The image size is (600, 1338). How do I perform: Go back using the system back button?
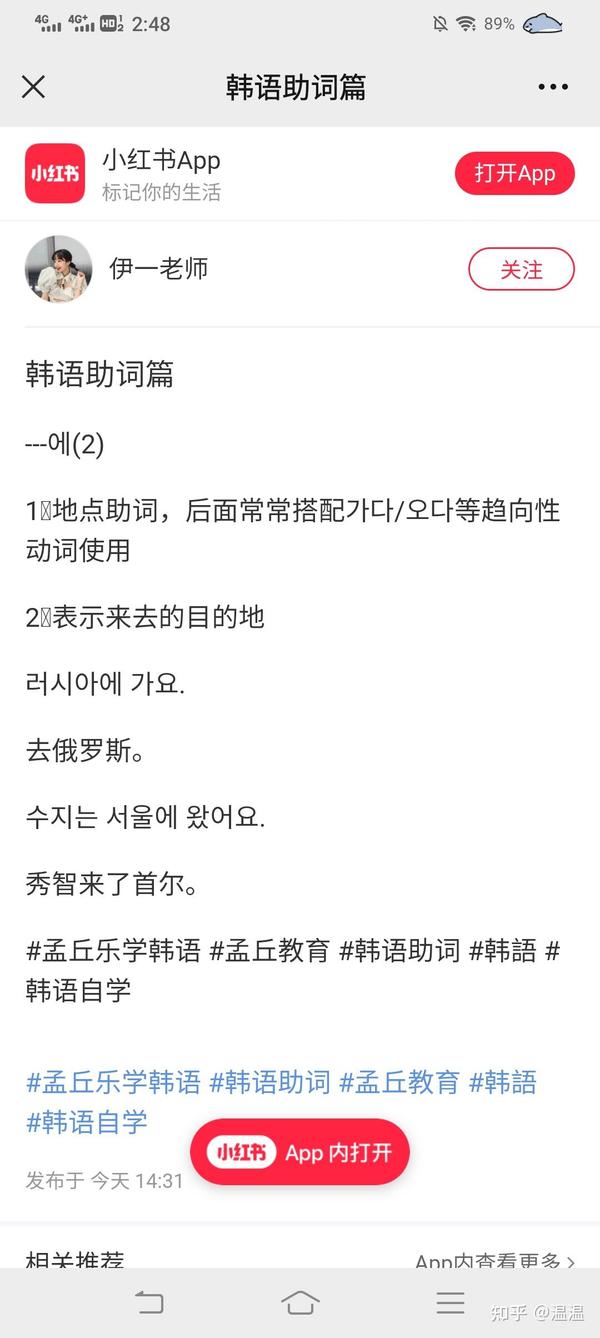point(149,1302)
